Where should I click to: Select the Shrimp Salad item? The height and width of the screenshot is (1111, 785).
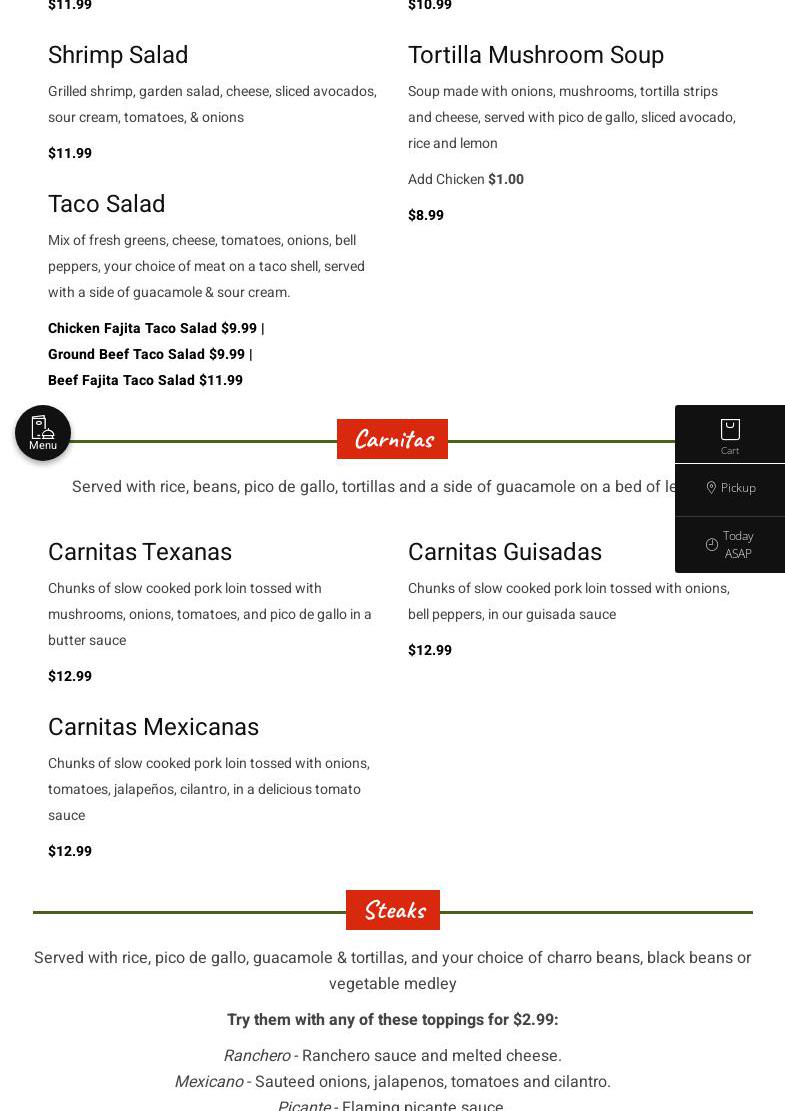pos(118,55)
